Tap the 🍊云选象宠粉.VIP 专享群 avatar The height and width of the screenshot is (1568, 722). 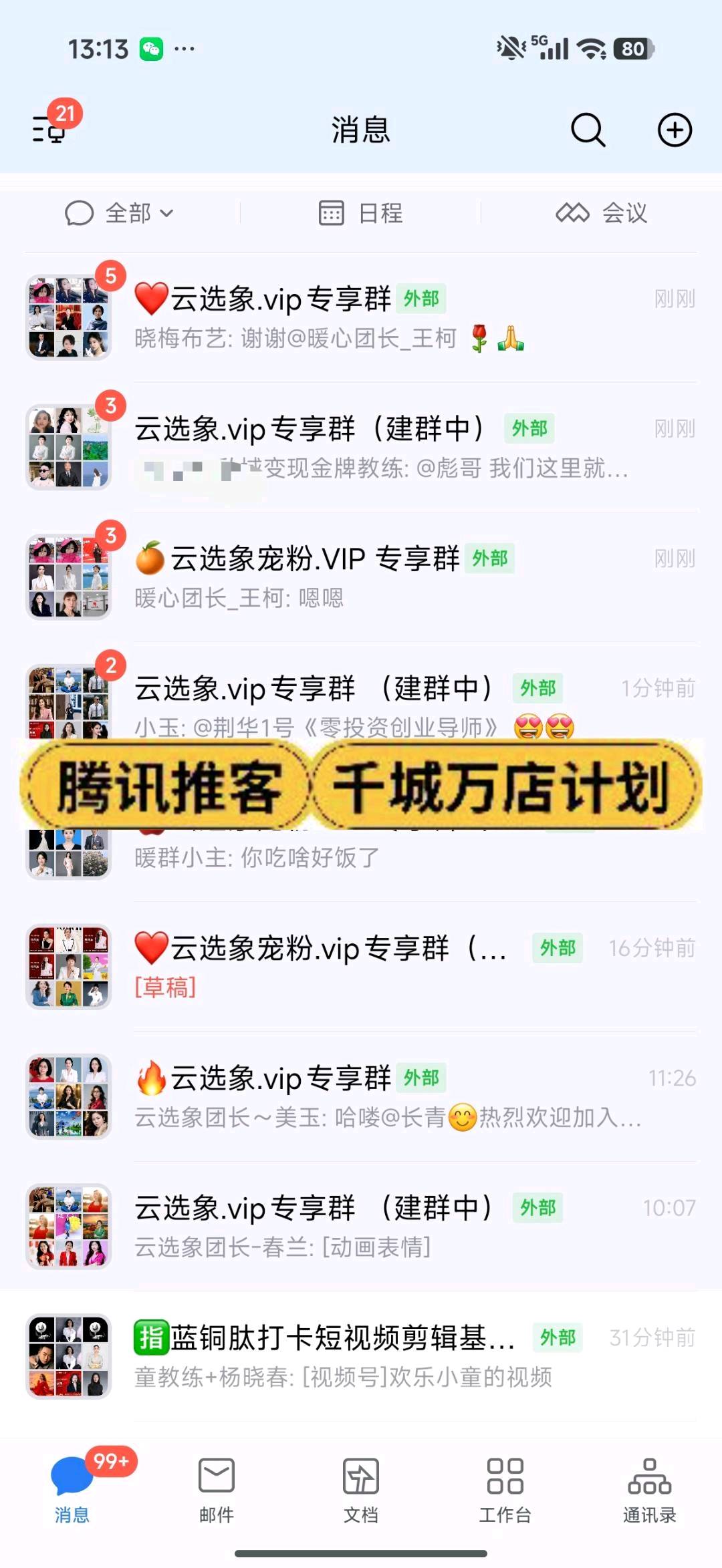pyautogui.click(x=68, y=576)
